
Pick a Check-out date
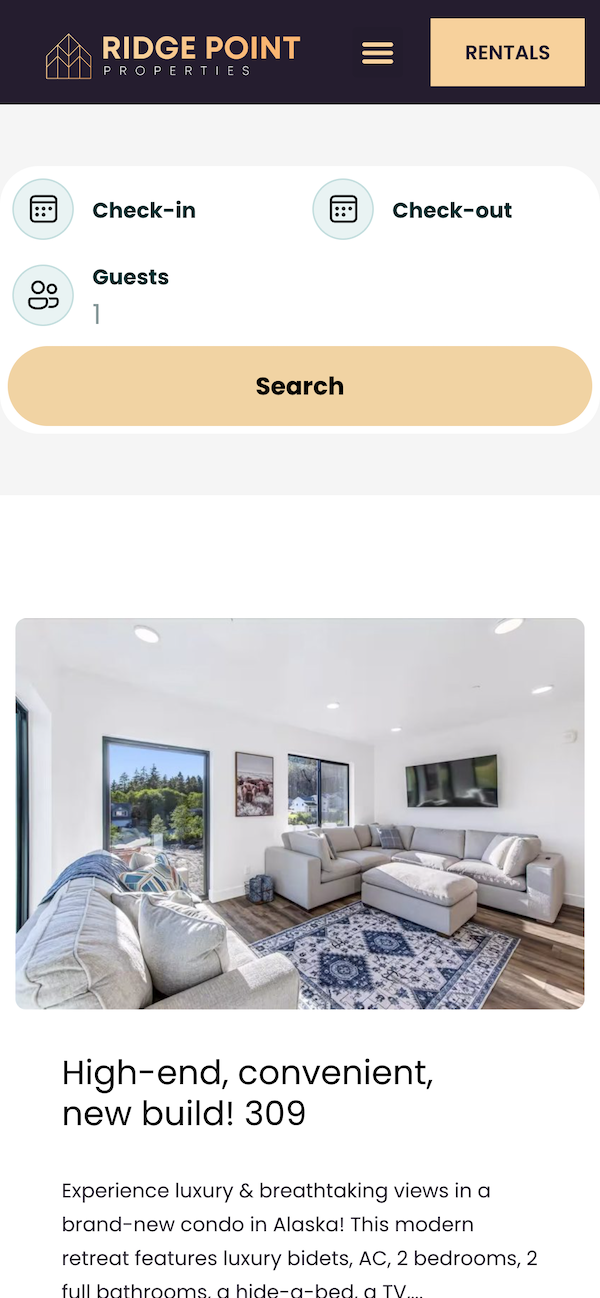pos(451,210)
